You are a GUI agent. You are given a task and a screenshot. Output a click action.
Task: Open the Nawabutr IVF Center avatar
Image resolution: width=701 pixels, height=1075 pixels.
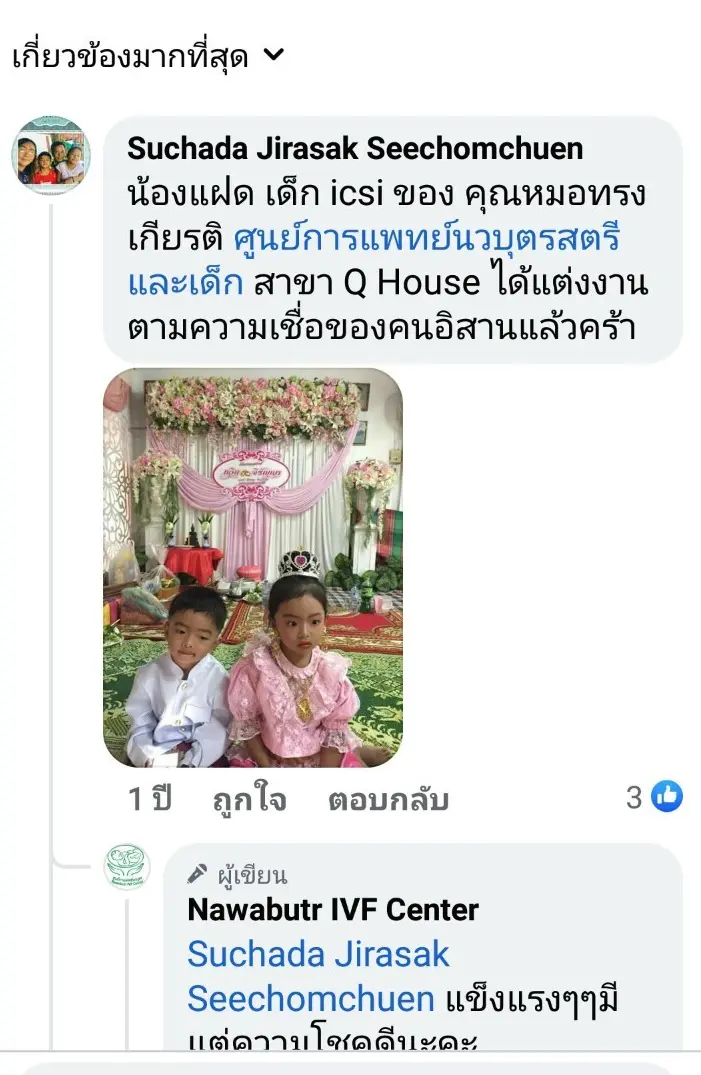(127, 868)
